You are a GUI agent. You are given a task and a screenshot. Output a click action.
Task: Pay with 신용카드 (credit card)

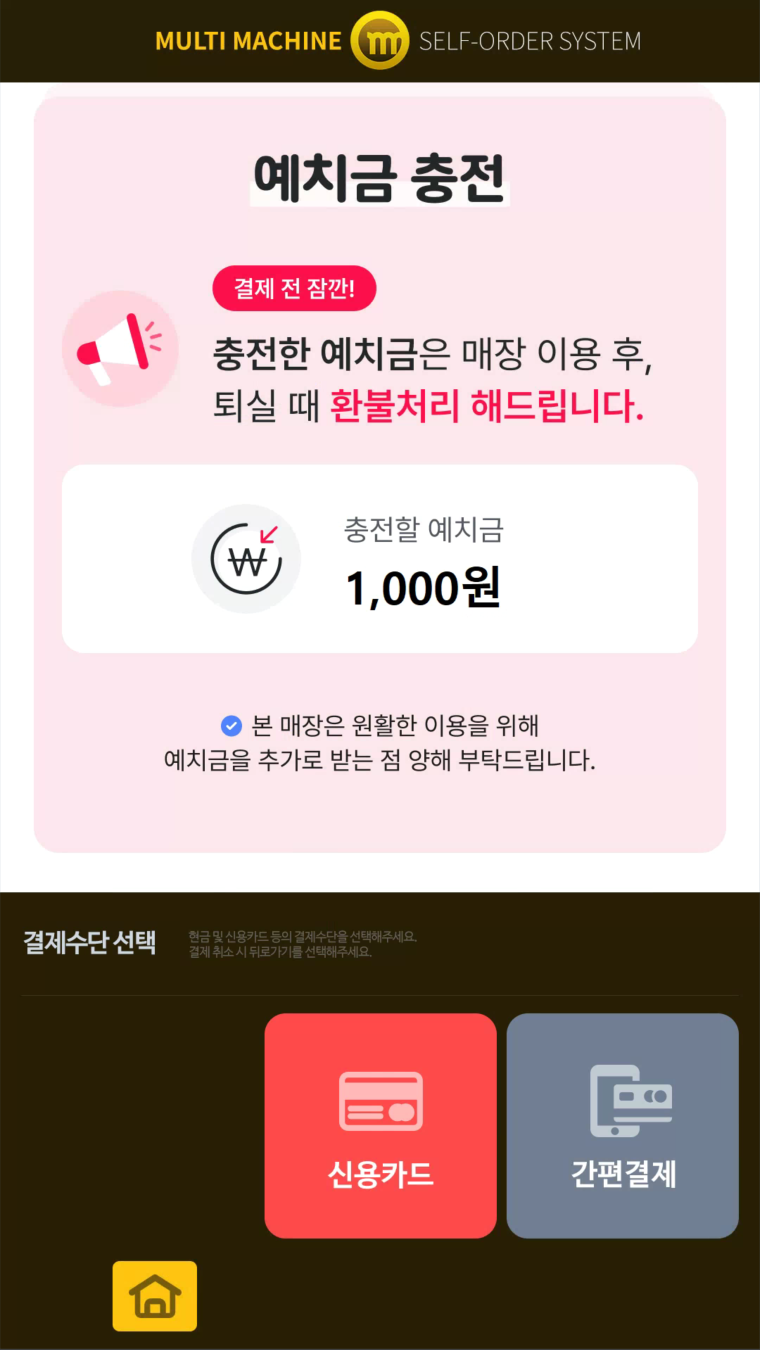click(380, 1125)
